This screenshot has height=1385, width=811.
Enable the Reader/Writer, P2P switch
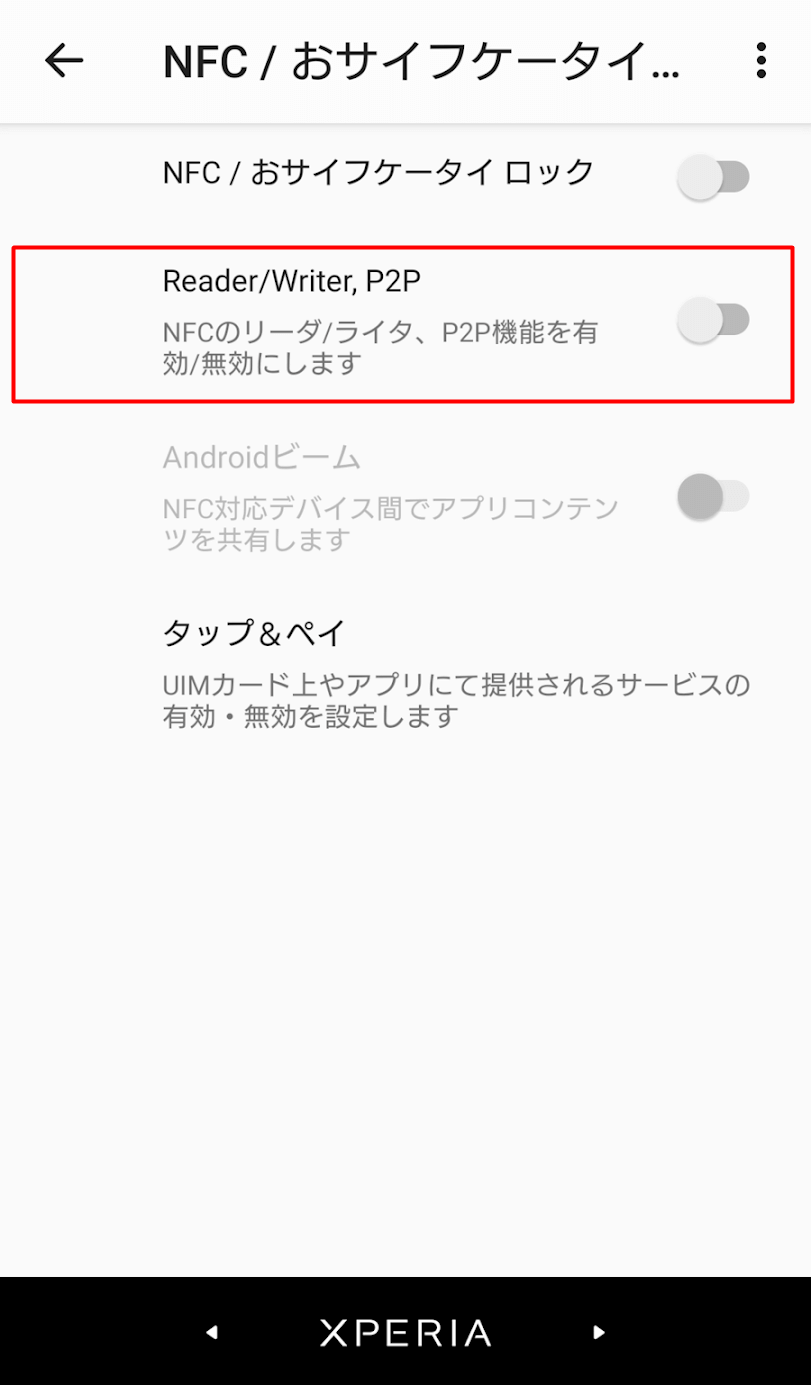pos(713,321)
